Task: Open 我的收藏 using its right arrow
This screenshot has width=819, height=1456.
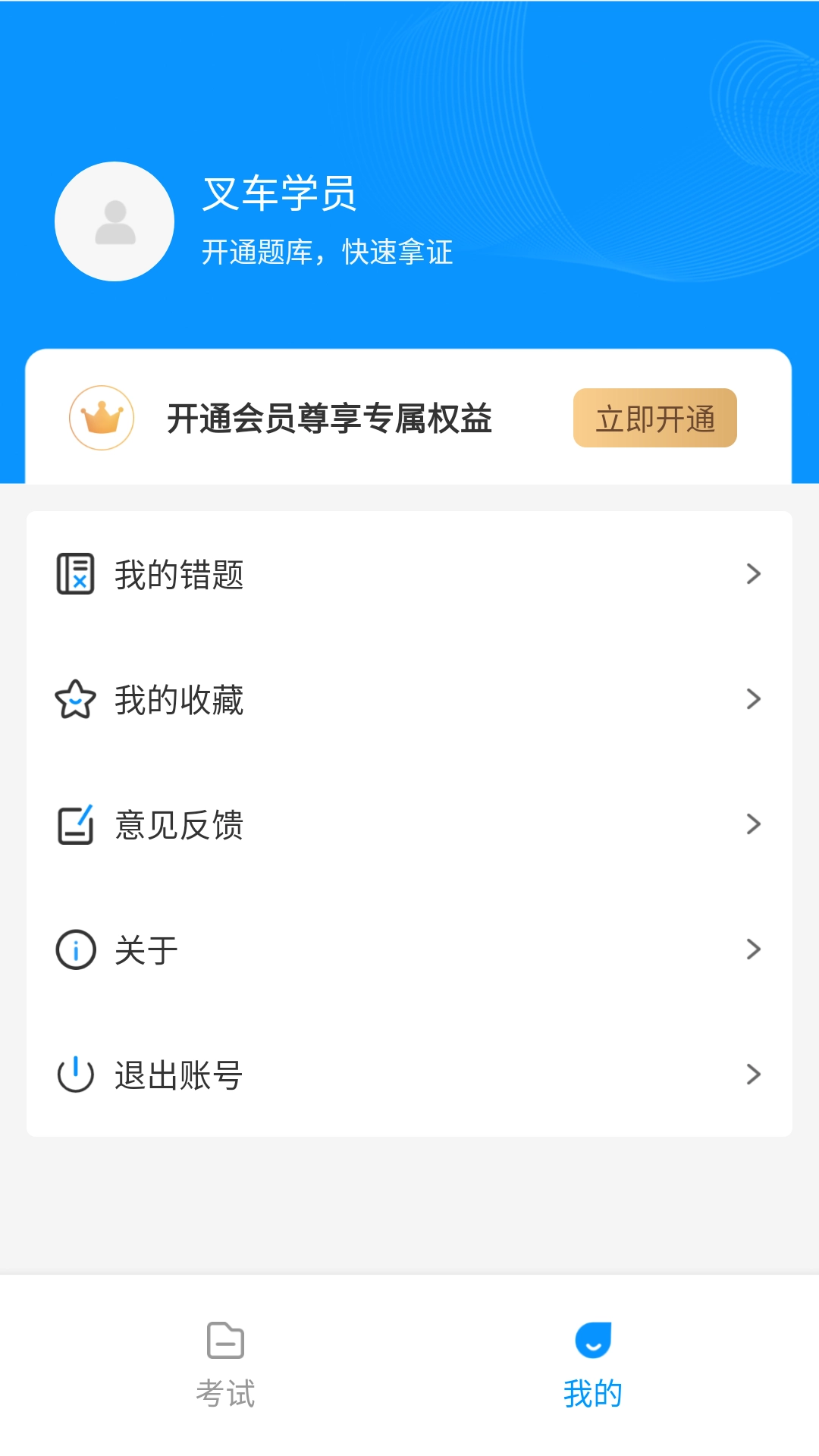Action: [753, 700]
